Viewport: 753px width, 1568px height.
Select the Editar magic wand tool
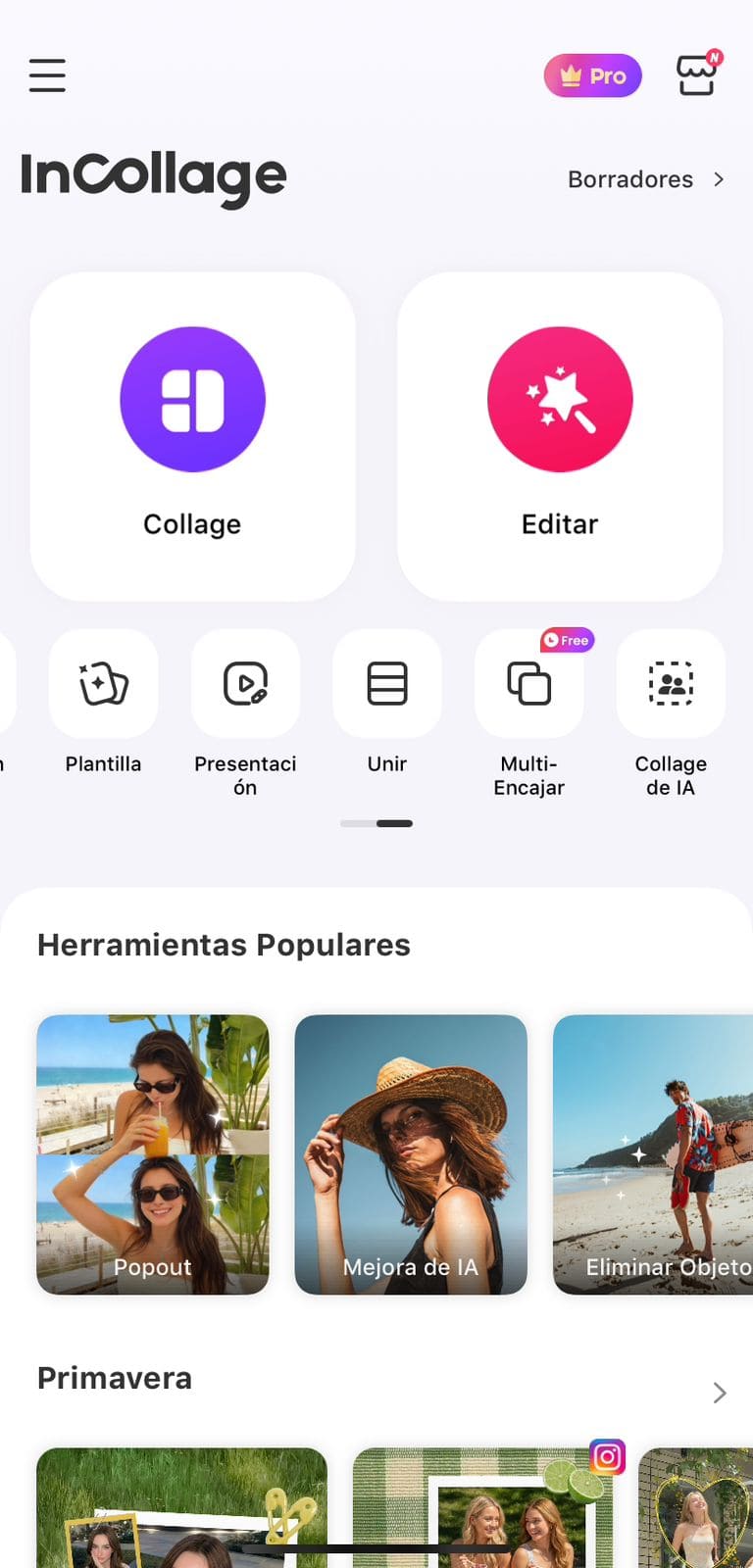coord(559,436)
